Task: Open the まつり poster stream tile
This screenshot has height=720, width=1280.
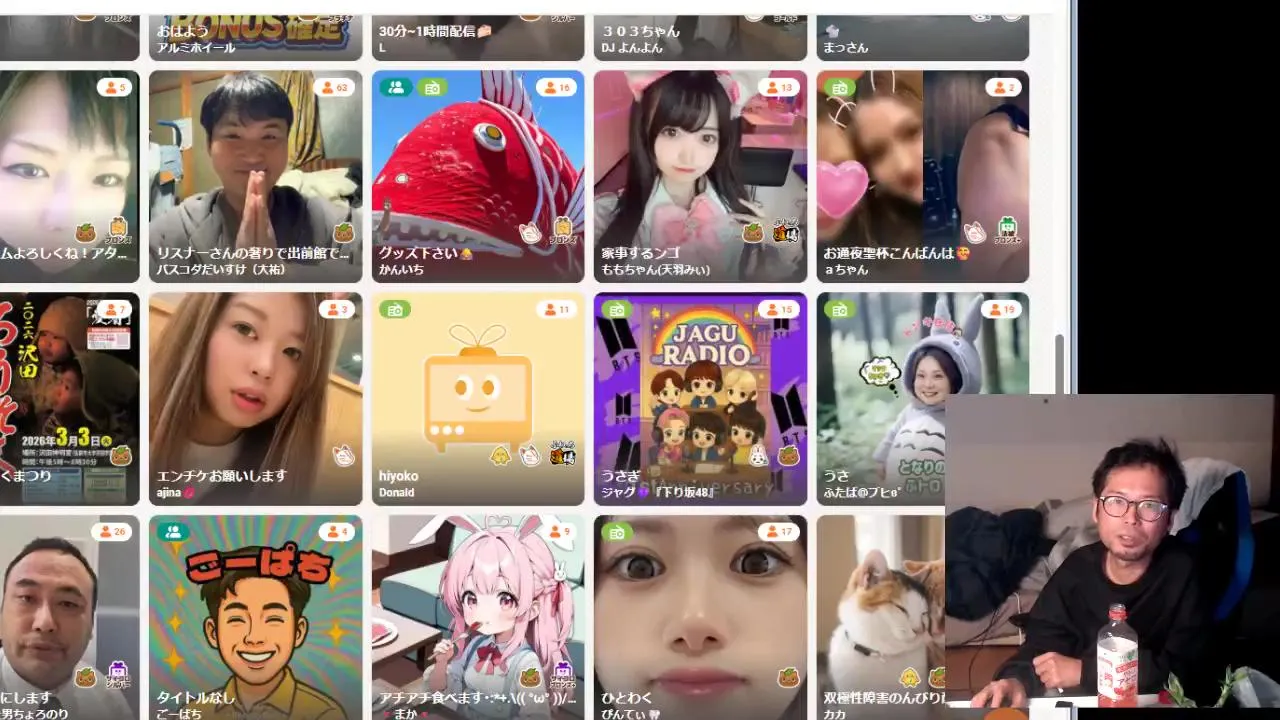Action: 68,398
